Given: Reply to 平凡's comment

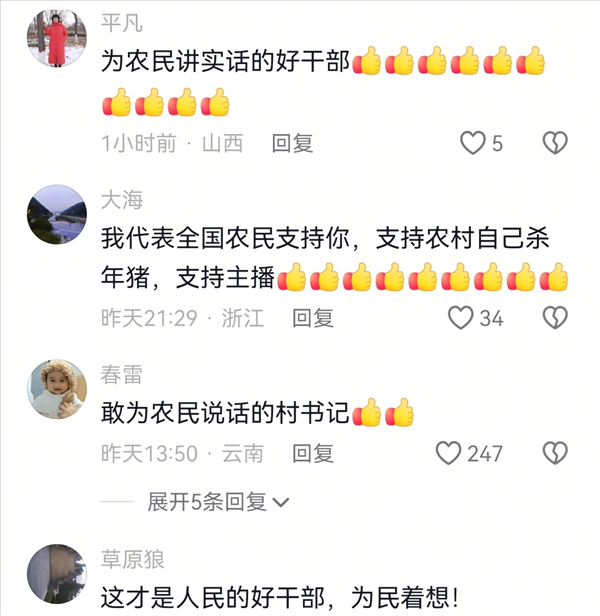Looking at the screenshot, I should pyautogui.click(x=293, y=143).
